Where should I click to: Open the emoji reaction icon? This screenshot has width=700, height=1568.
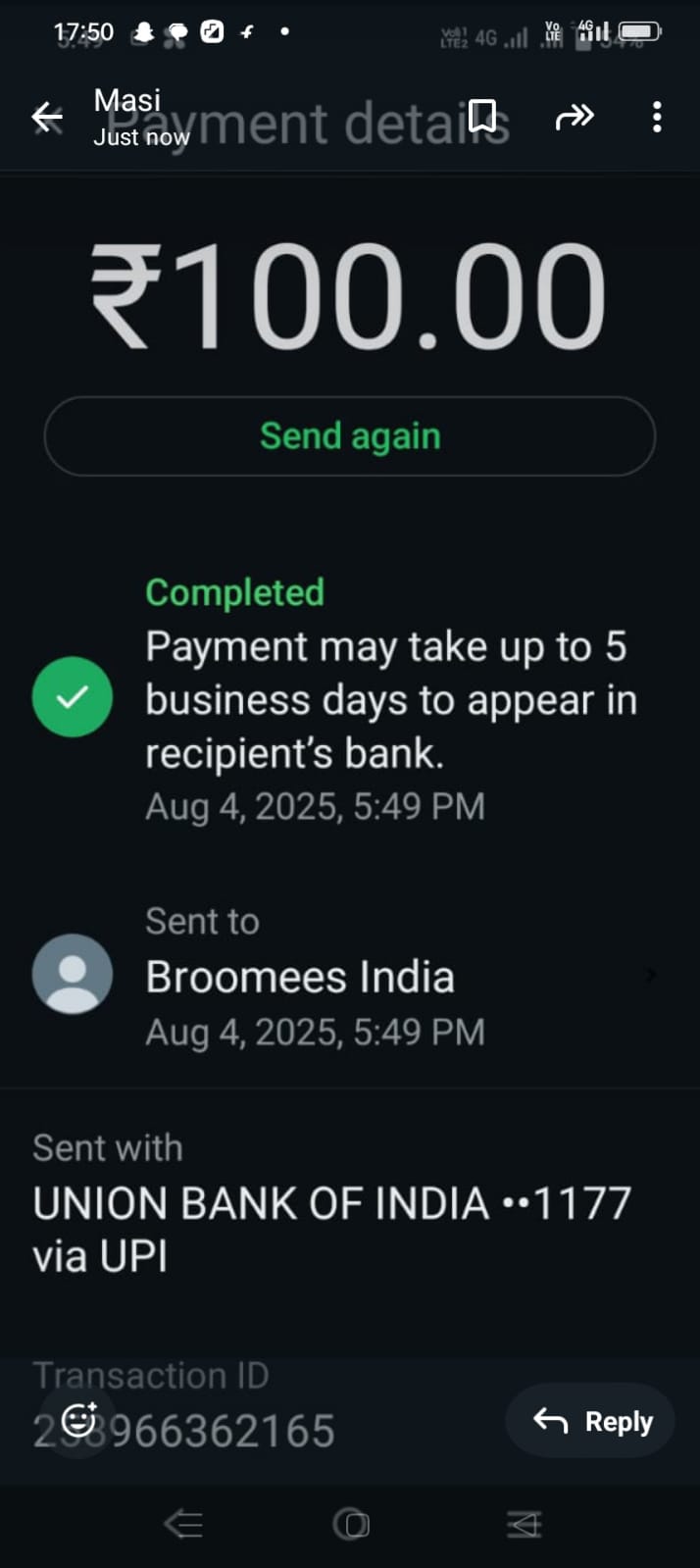pos(79,1419)
